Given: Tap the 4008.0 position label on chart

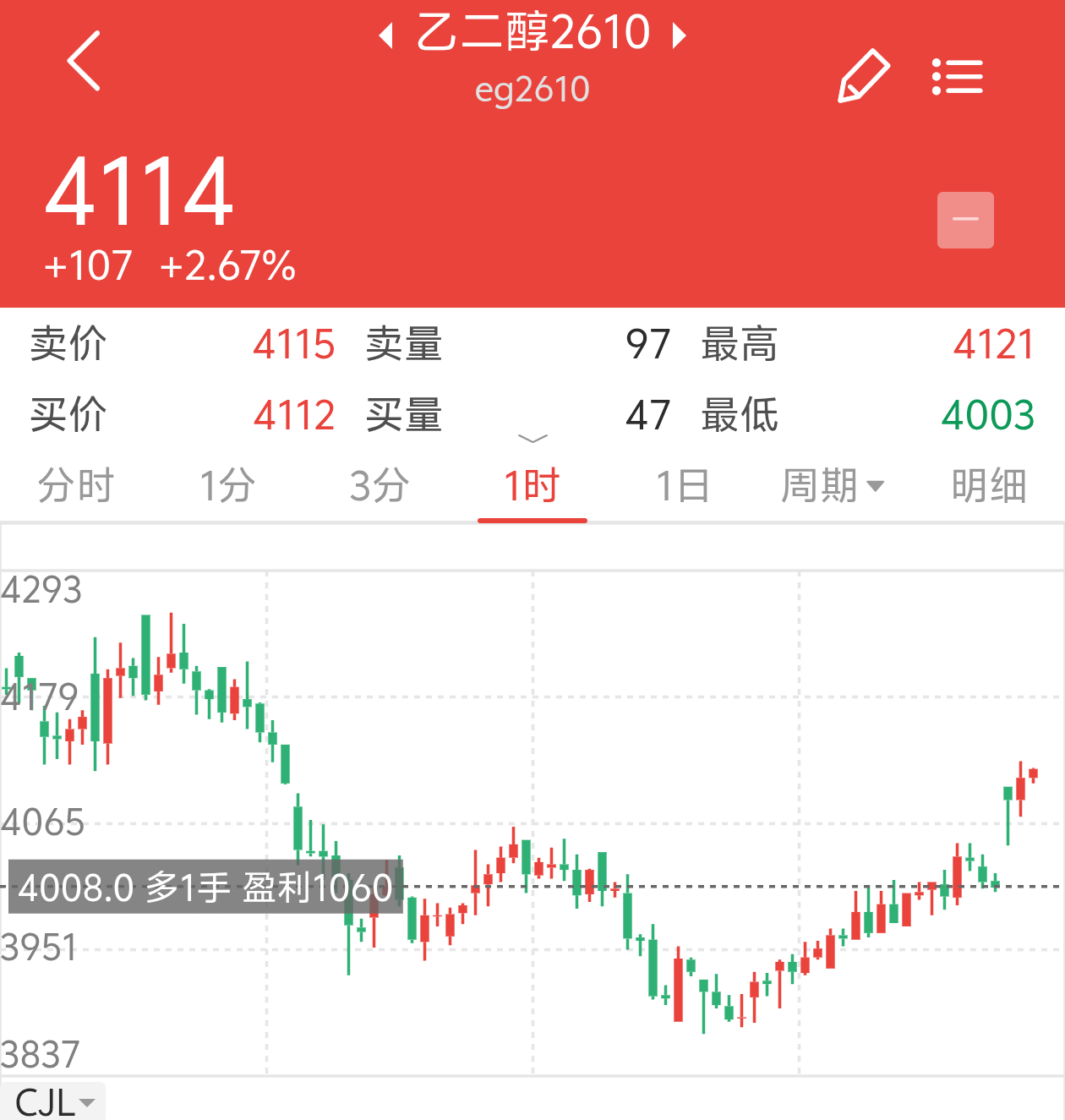Looking at the screenshot, I should click(x=205, y=888).
